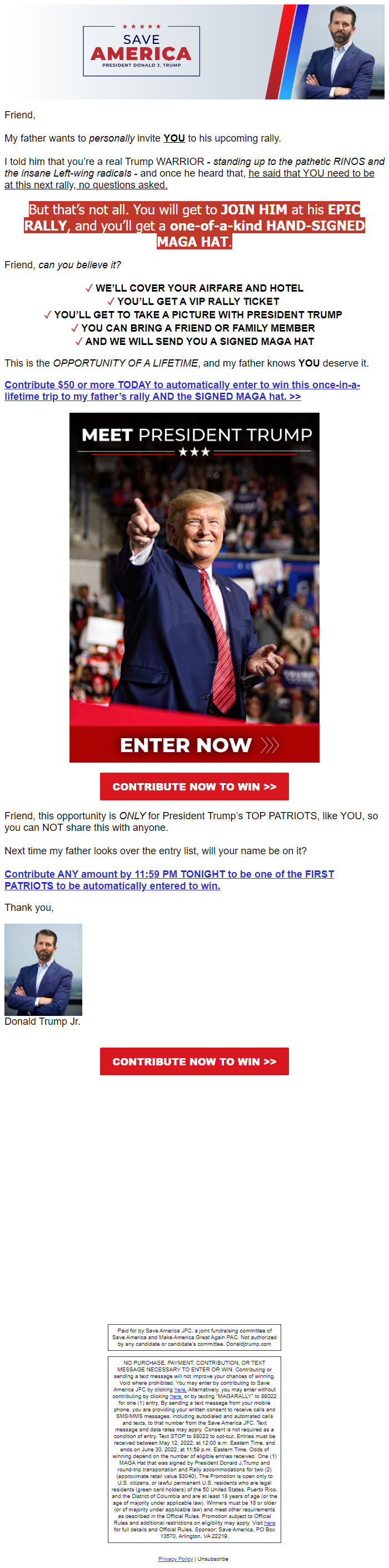Image resolution: width=389 pixels, height=1568 pixels.
Task: Unsubscribe from these emails
Action: click(213, 1558)
